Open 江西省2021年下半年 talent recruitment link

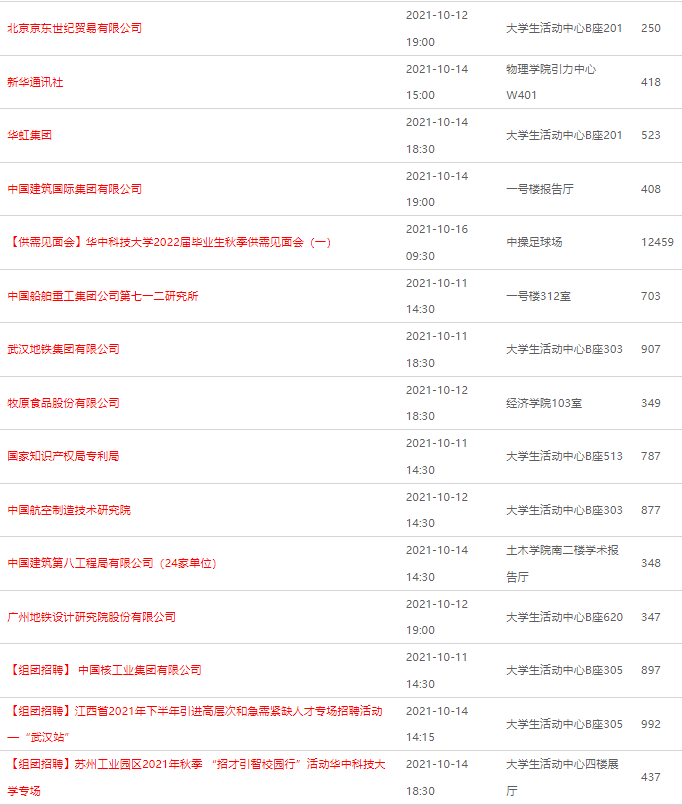tap(195, 711)
